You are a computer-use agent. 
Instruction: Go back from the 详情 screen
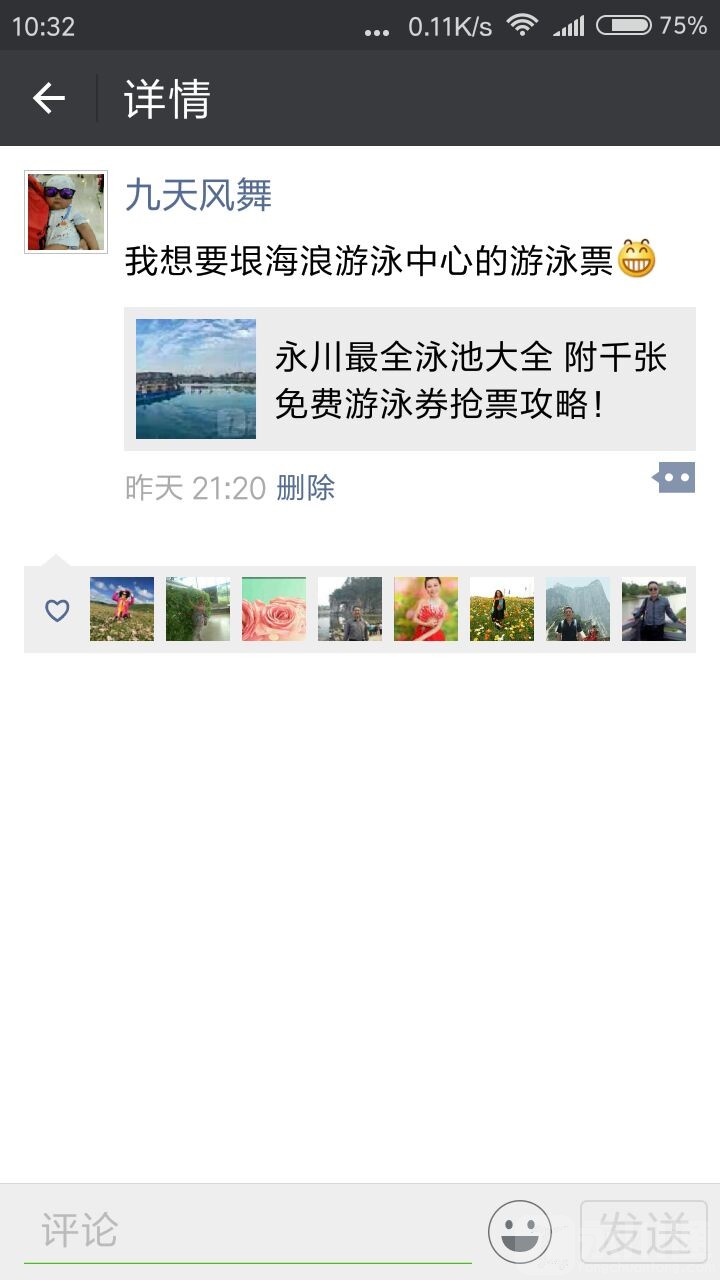coord(48,98)
